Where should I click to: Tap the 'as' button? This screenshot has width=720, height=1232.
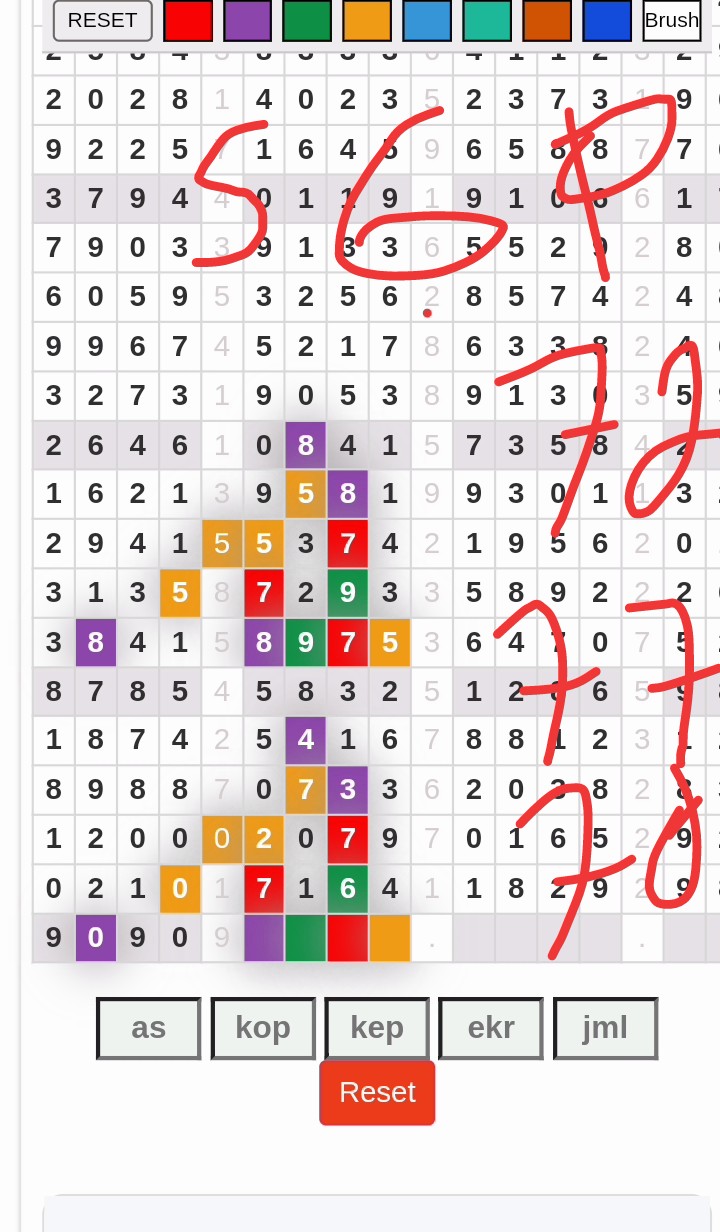[149, 1028]
